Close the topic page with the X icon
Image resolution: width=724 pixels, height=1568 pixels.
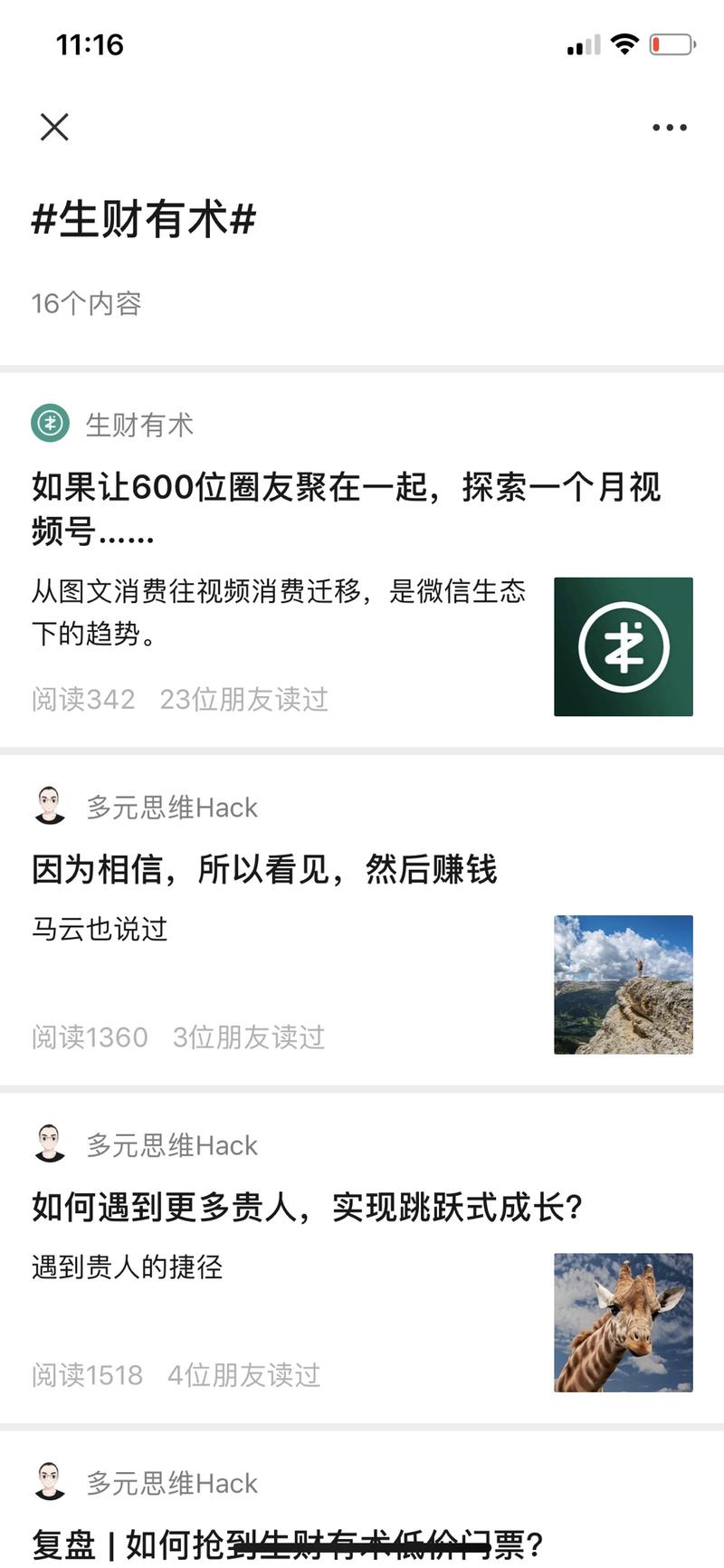point(54,127)
